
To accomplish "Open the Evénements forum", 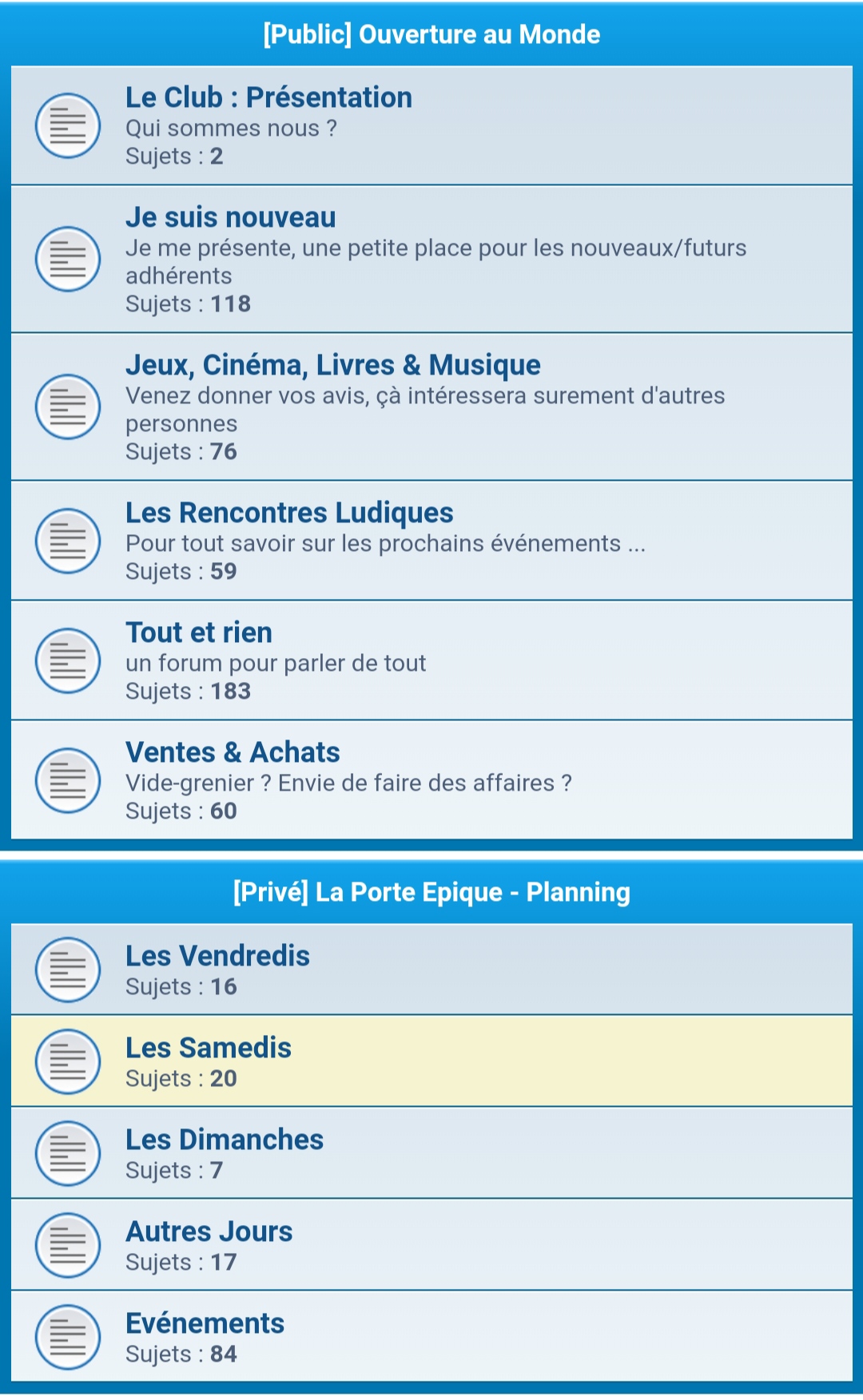I will (x=205, y=1323).
